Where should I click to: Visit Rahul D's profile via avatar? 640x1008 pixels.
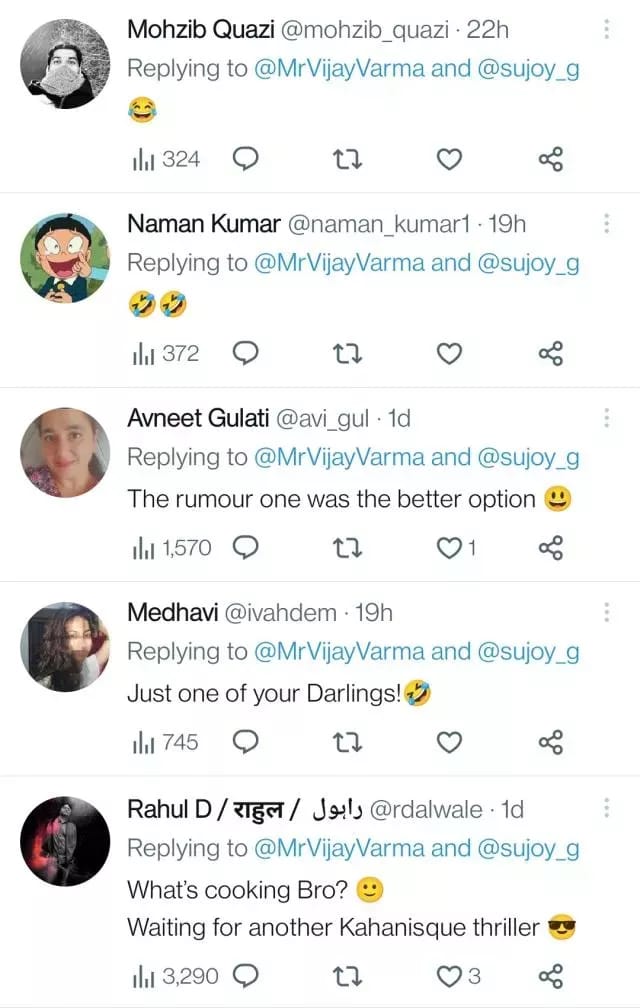pos(65,841)
